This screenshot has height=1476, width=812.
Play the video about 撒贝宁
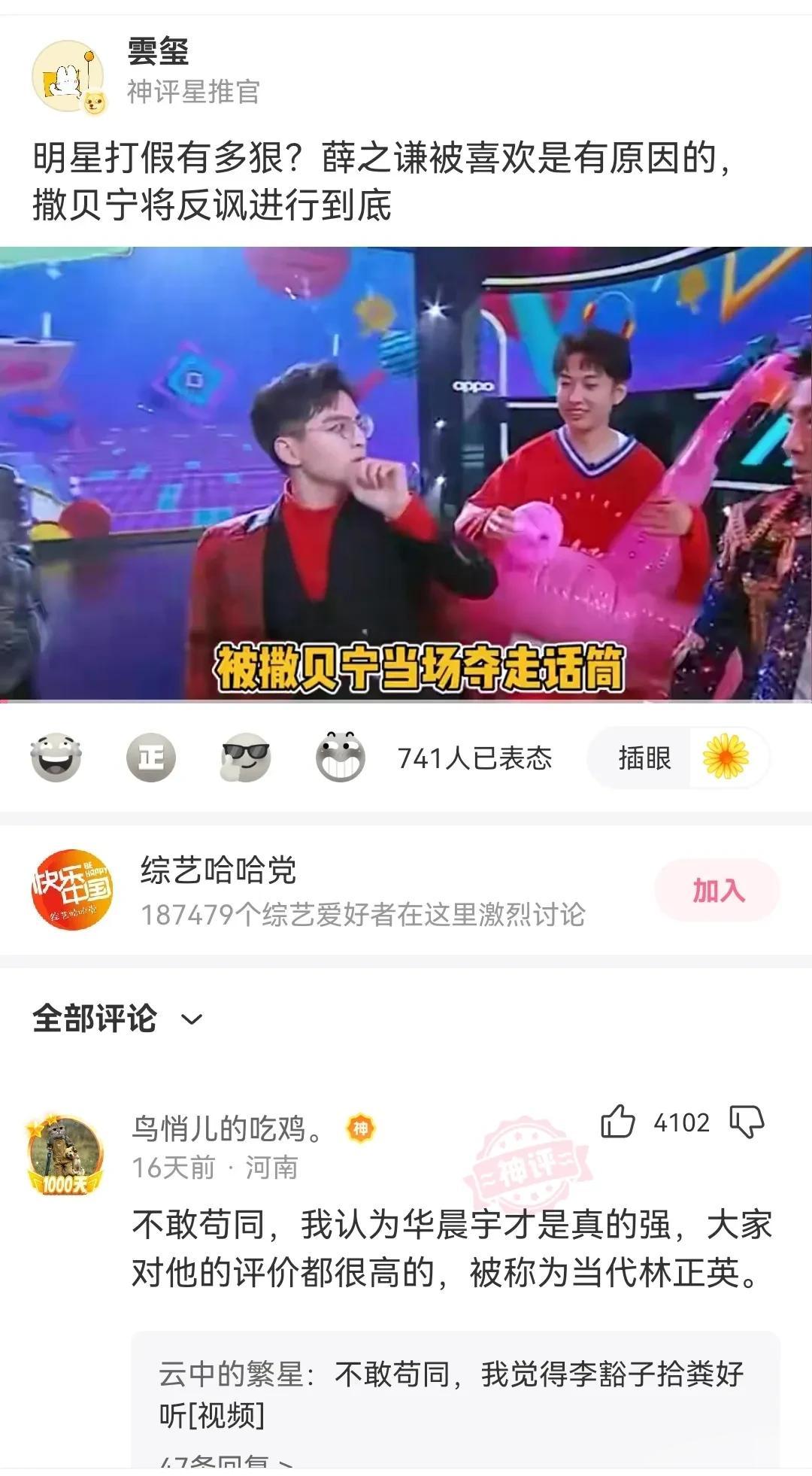[406, 474]
